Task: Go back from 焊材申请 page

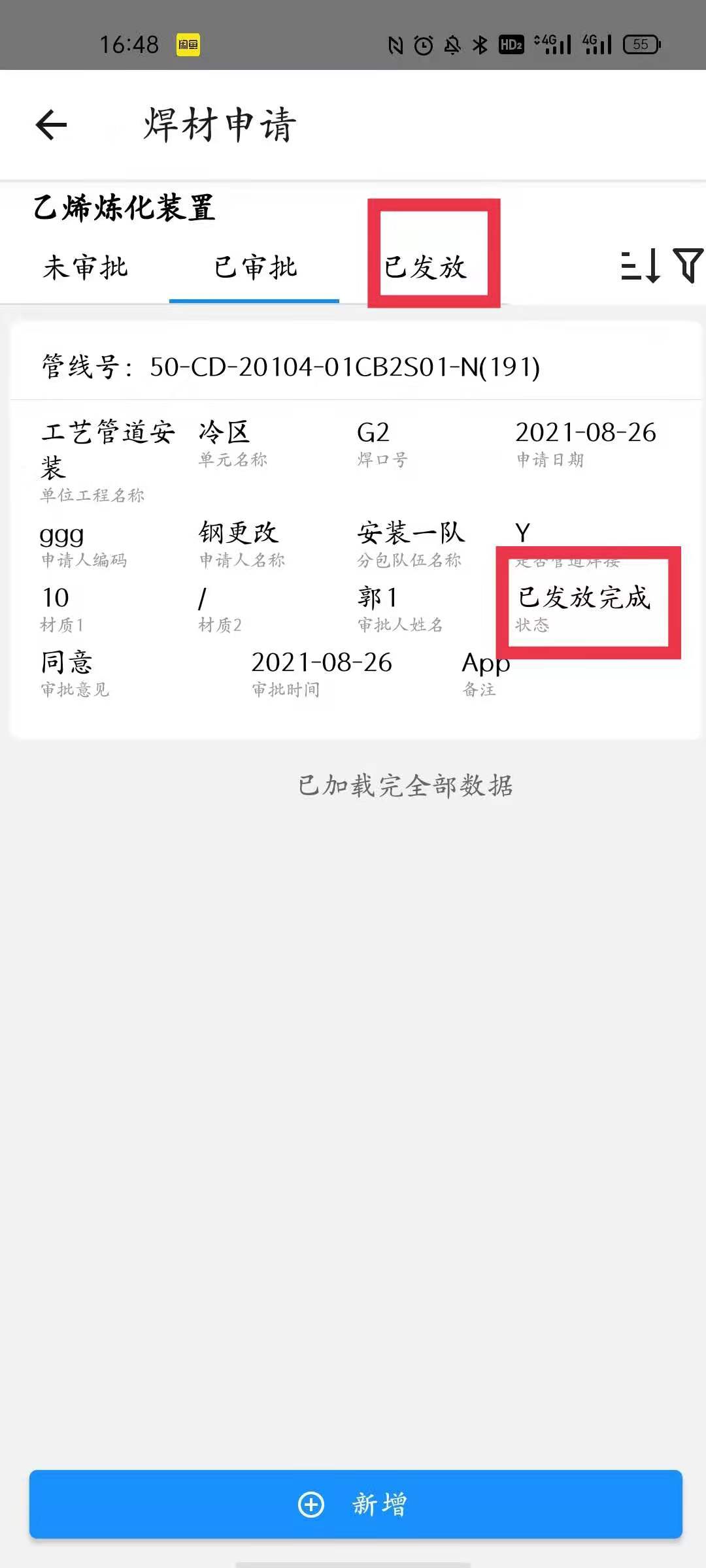Action: (51, 125)
